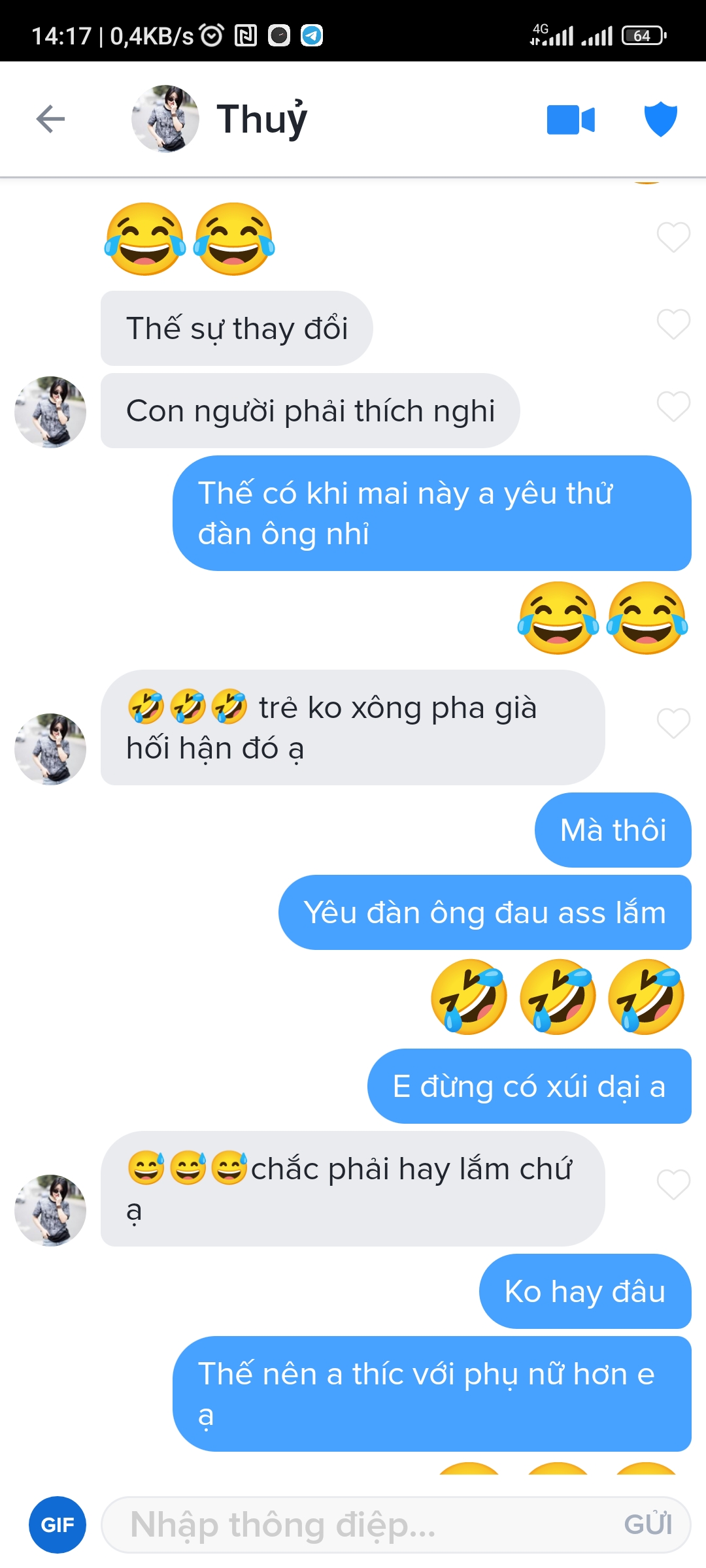The width and height of the screenshot is (706, 1568).
Task: Open the safety shield tools
Action: 660,119
